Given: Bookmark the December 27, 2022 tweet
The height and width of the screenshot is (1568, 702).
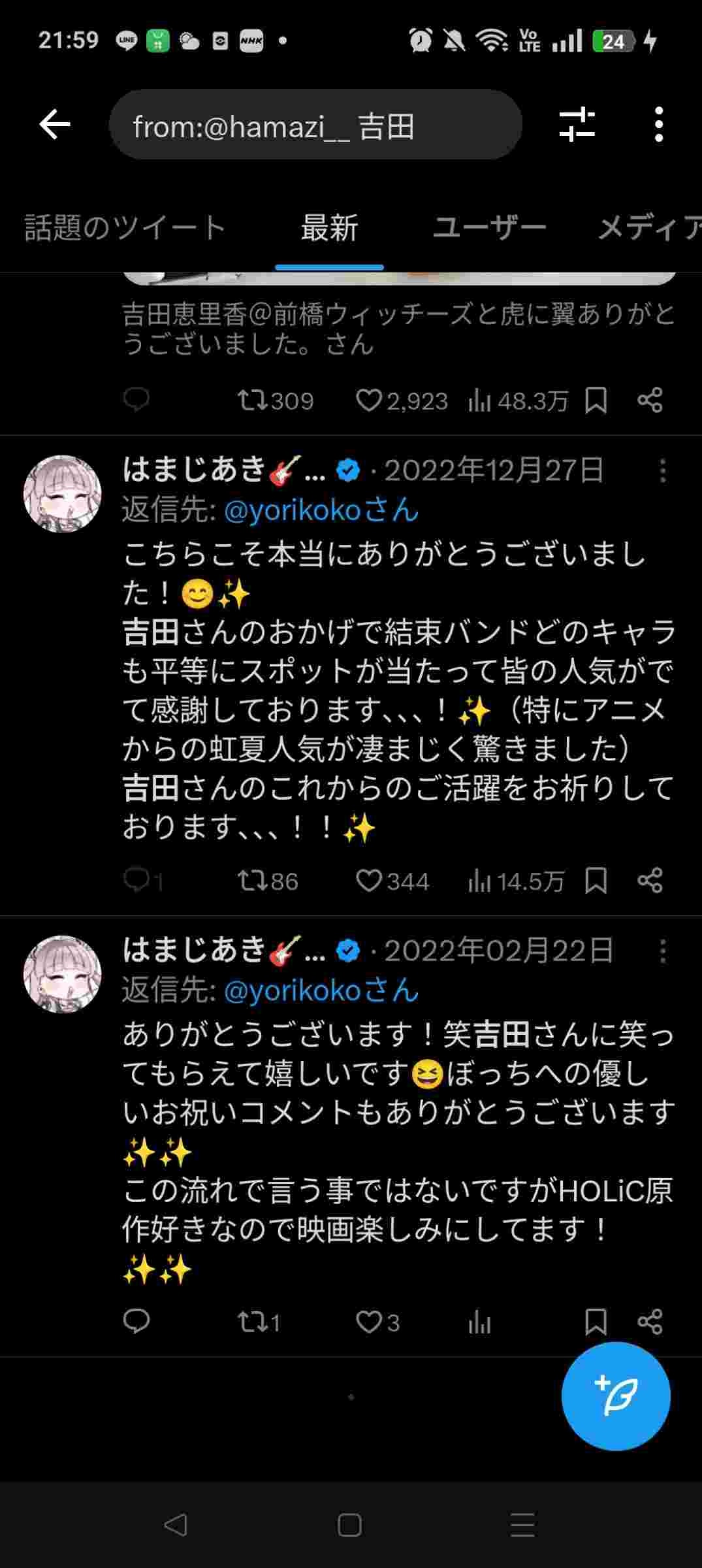Looking at the screenshot, I should point(596,881).
